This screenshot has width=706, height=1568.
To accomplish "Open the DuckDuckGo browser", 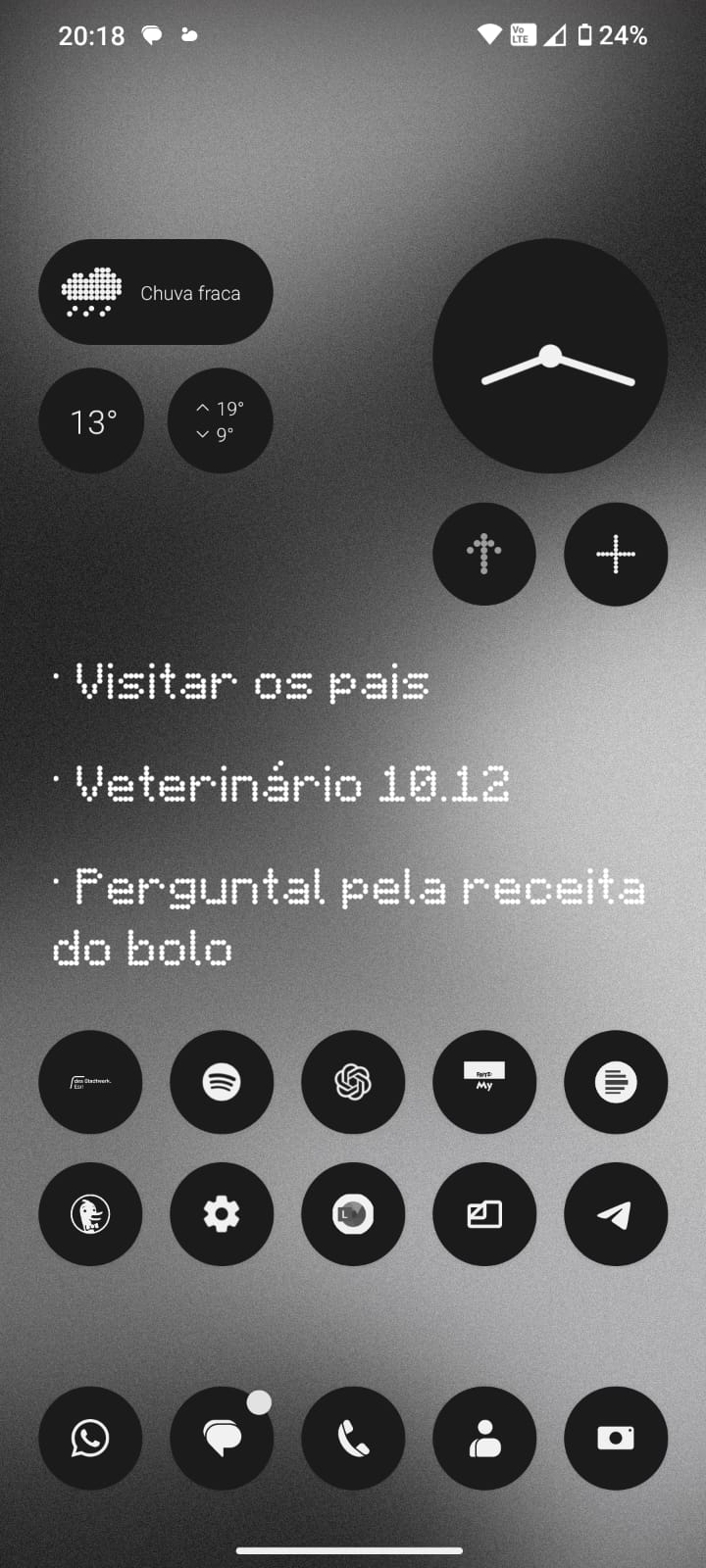I will click(90, 1214).
